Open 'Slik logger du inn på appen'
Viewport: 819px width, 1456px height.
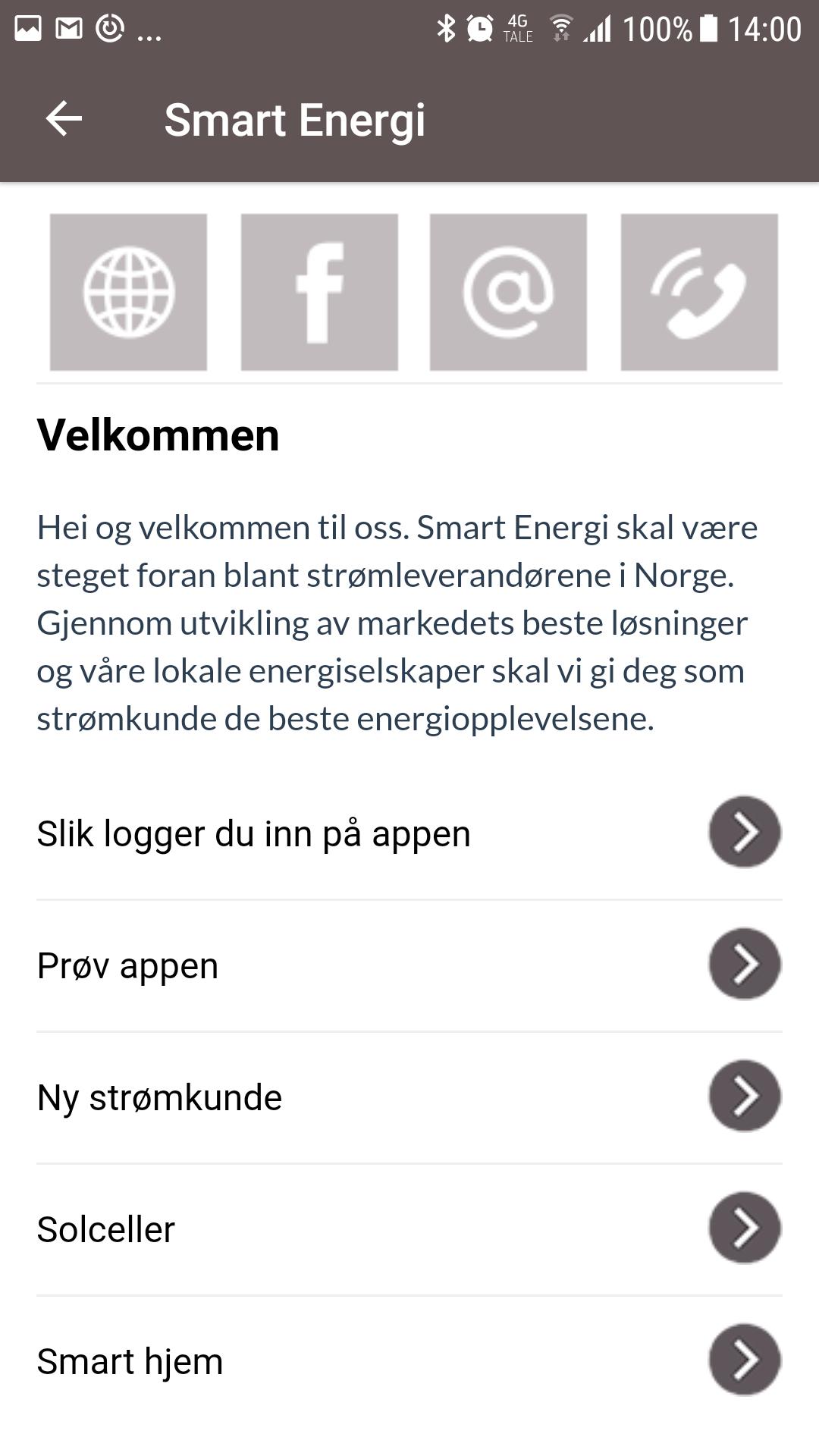pos(409,833)
